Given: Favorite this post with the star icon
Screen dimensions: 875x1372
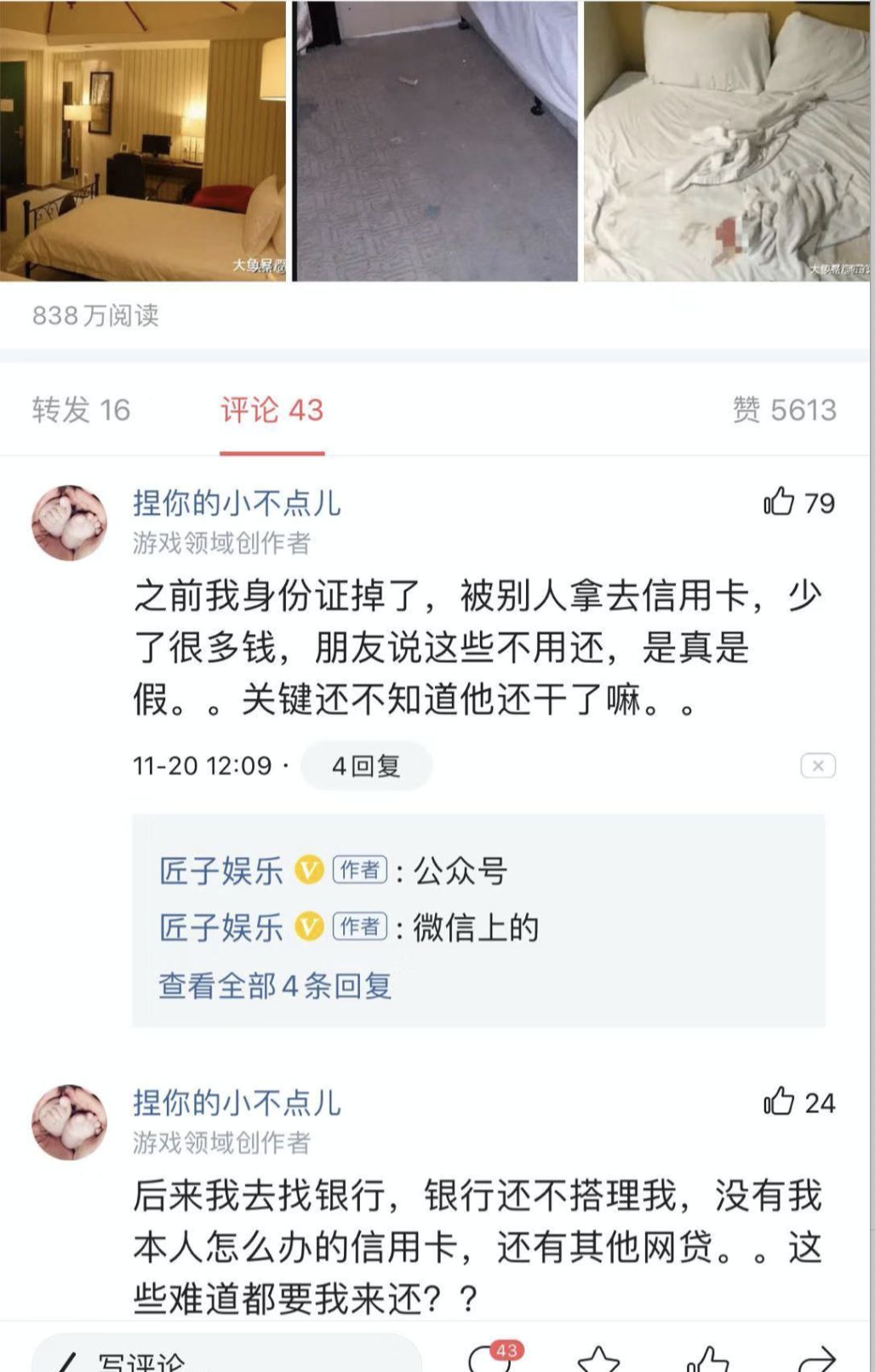Looking at the screenshot, I should point(598,1360).
